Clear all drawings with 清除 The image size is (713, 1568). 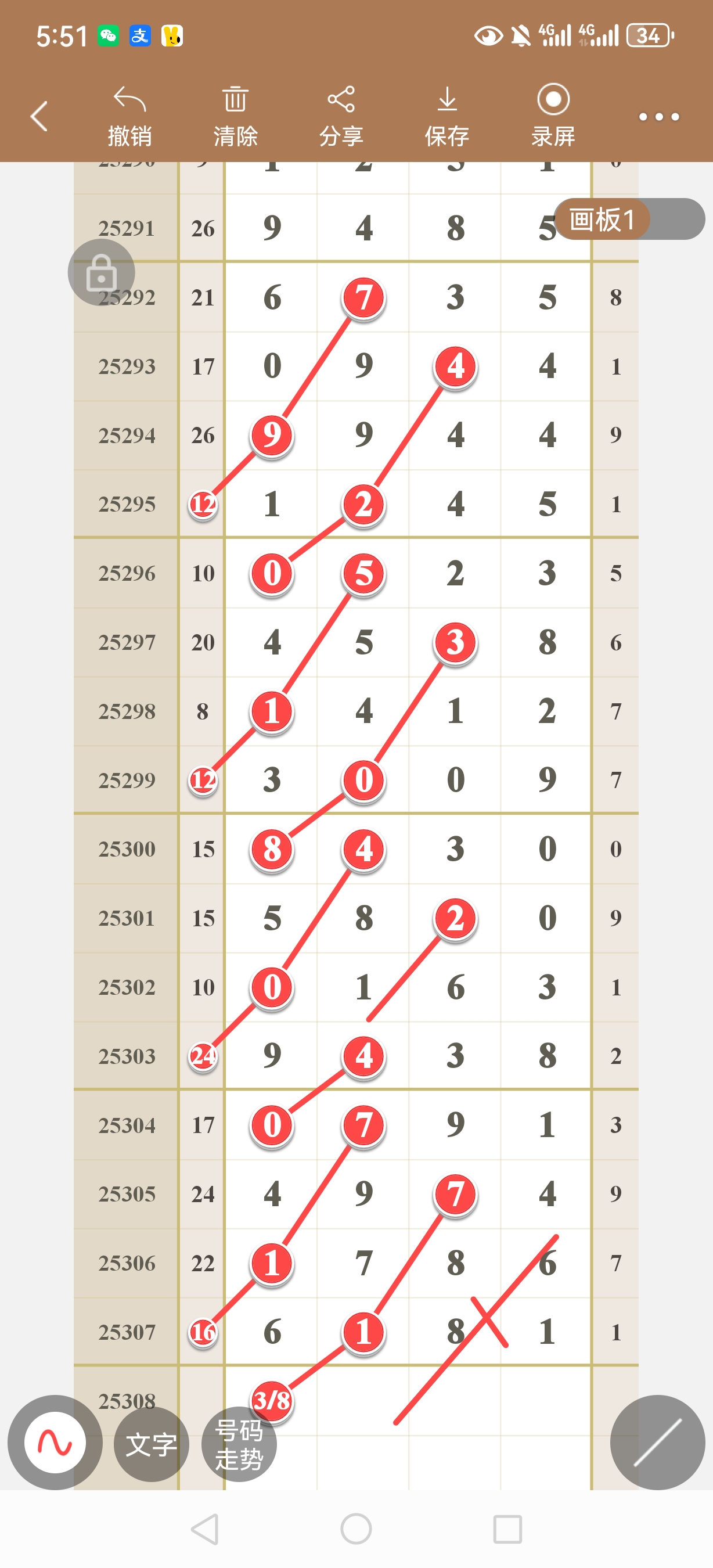pos(235,116)
